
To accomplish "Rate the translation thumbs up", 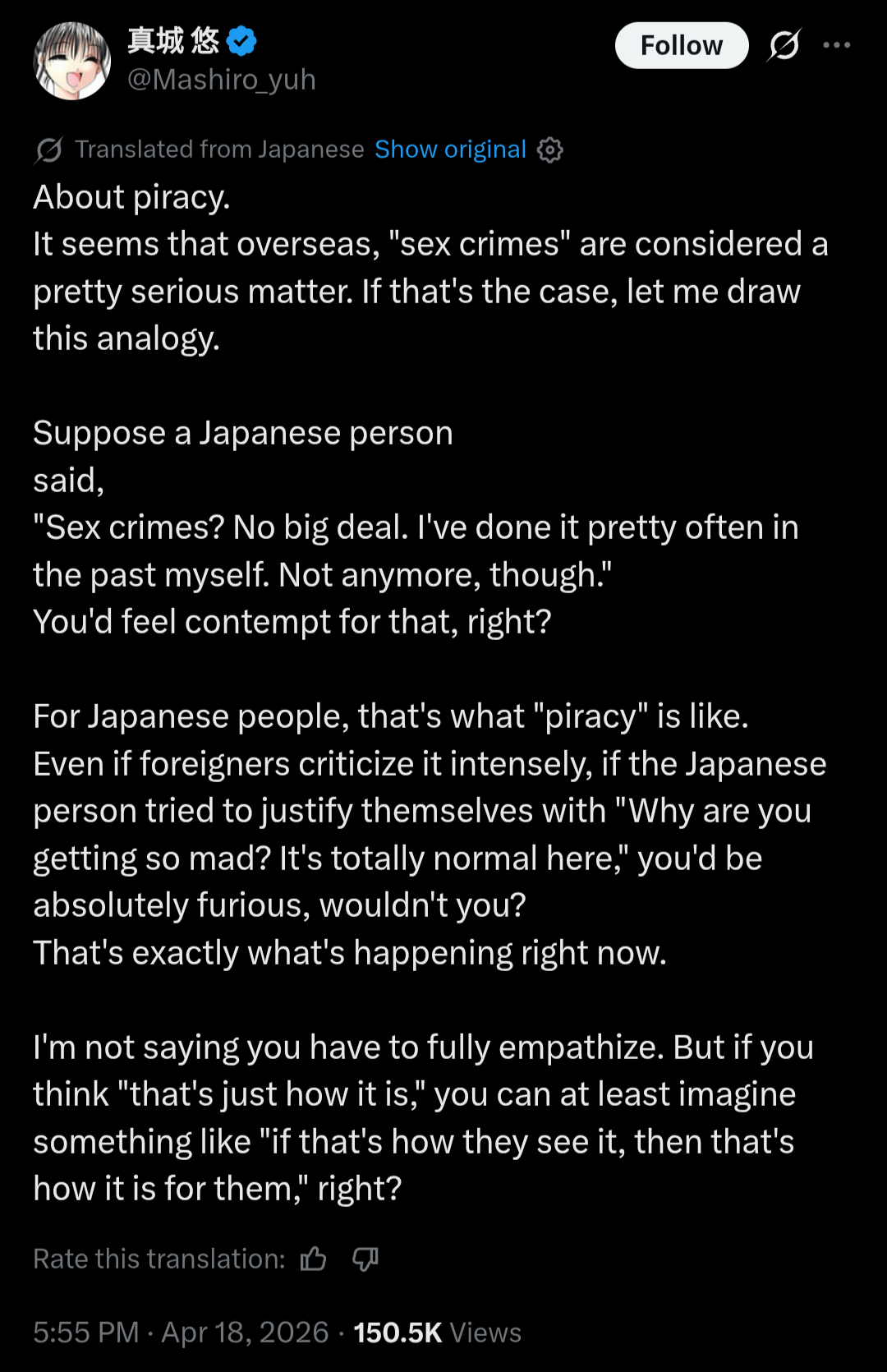I will point(314,1259).
